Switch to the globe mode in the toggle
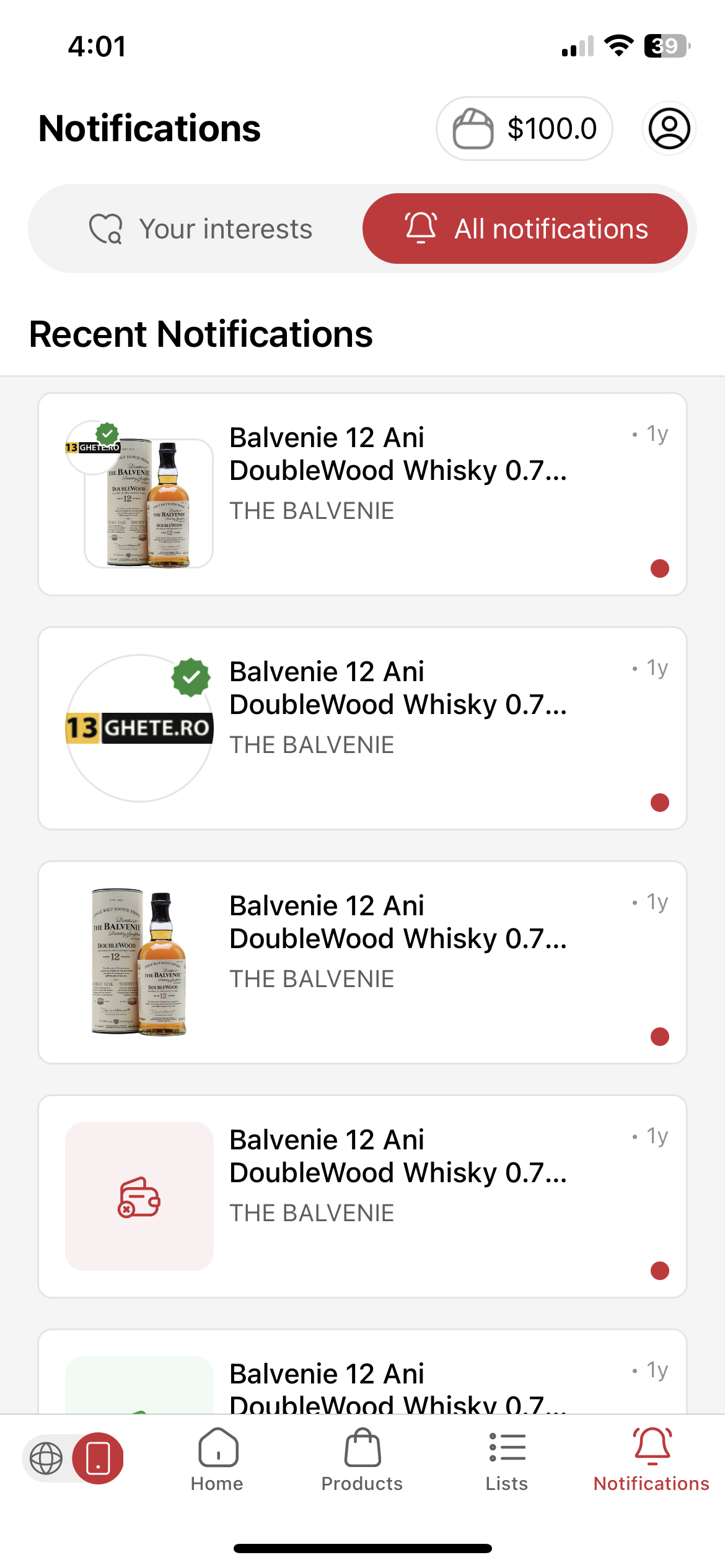Viewport: 725px width, 1568px height. click(x=47, y=1458)
